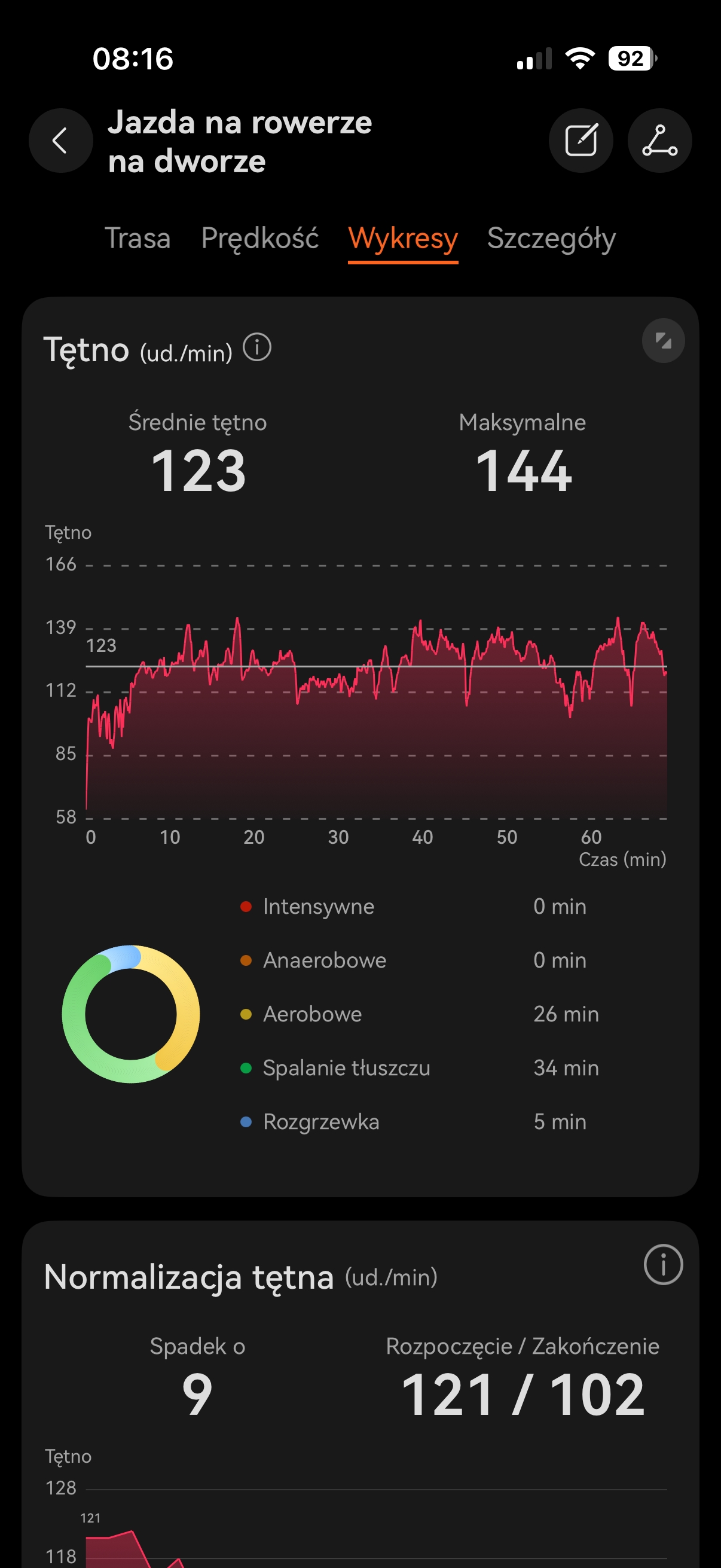Switch to the Prędkość tab
Screen dimensions: 721x1568
(x=260, y=238)
